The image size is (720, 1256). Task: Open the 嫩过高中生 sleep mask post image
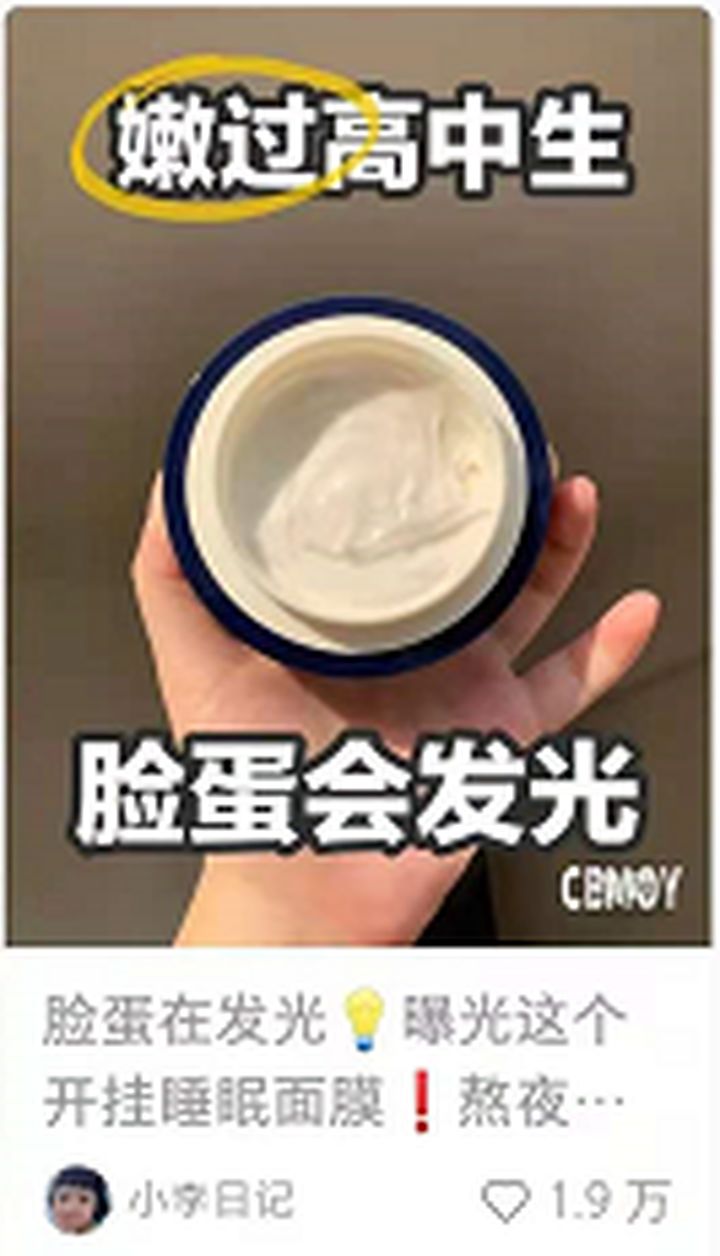(358, 480)
